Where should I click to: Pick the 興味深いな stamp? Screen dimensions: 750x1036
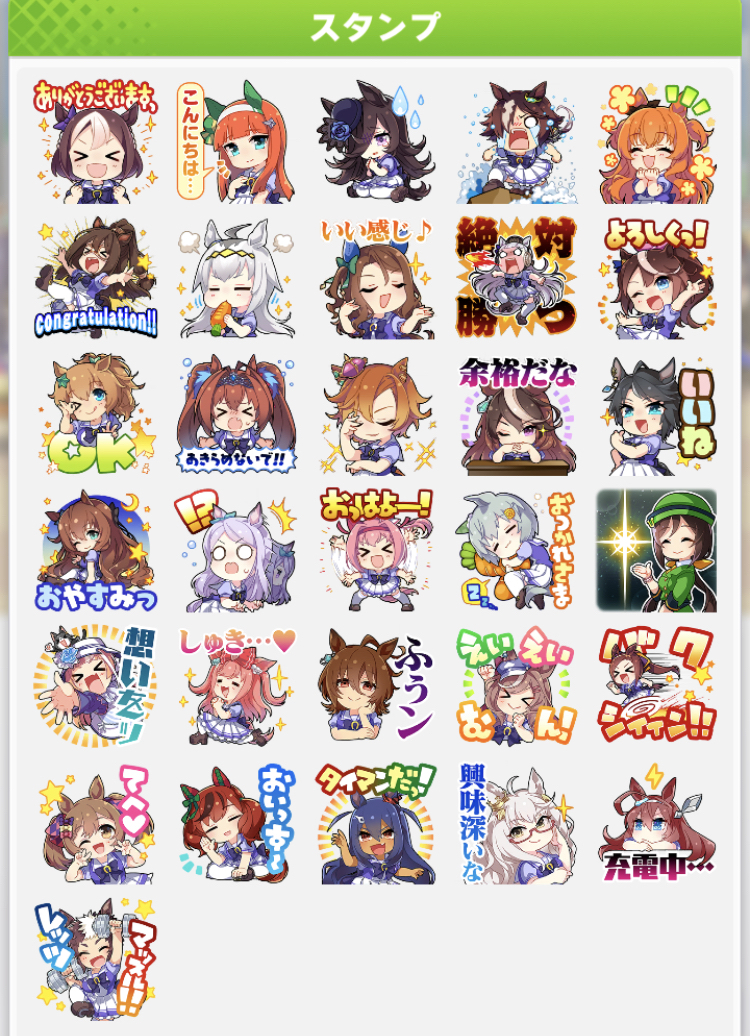coord(517,823)
